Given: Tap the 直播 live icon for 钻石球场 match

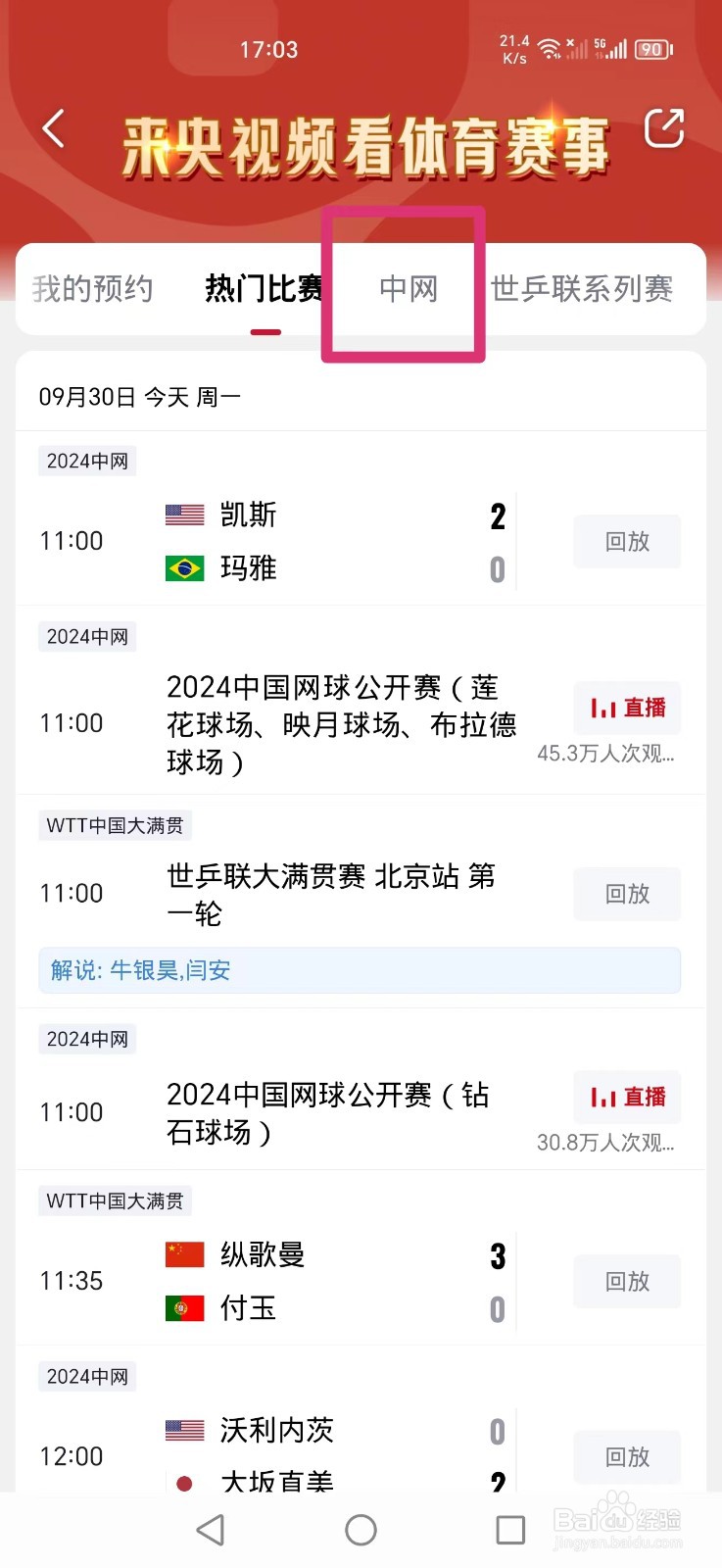Looking at the screenshot, I should [x=627, y=1097].
